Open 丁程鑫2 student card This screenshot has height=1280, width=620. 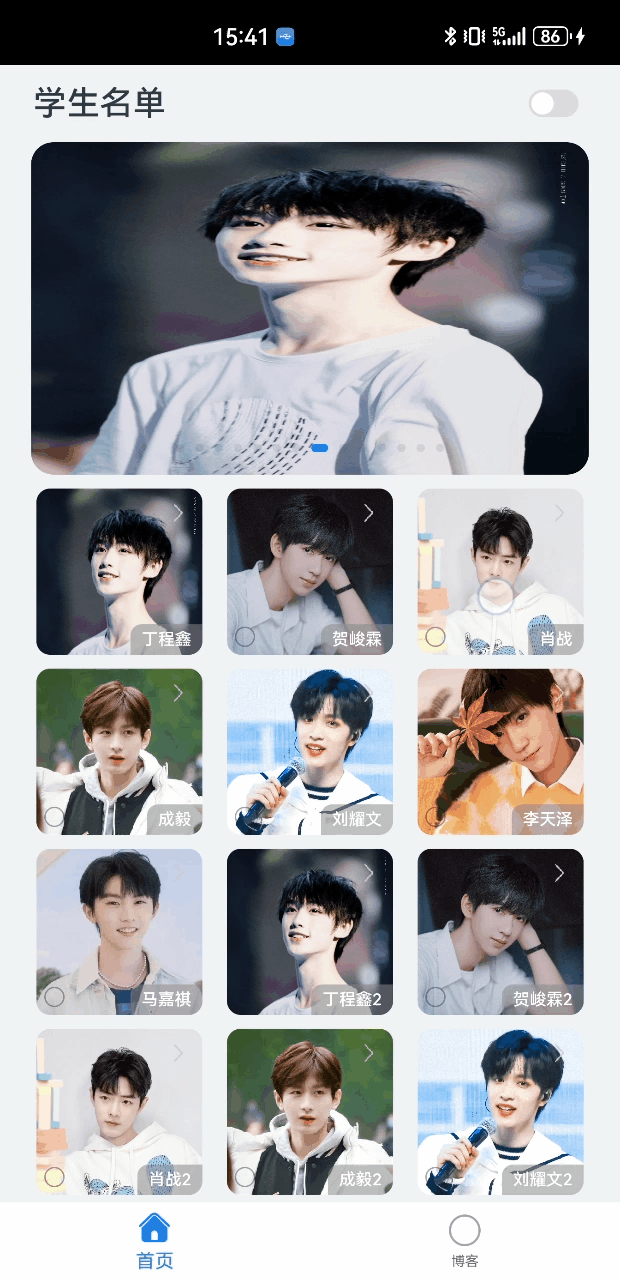tap(310, 931)
